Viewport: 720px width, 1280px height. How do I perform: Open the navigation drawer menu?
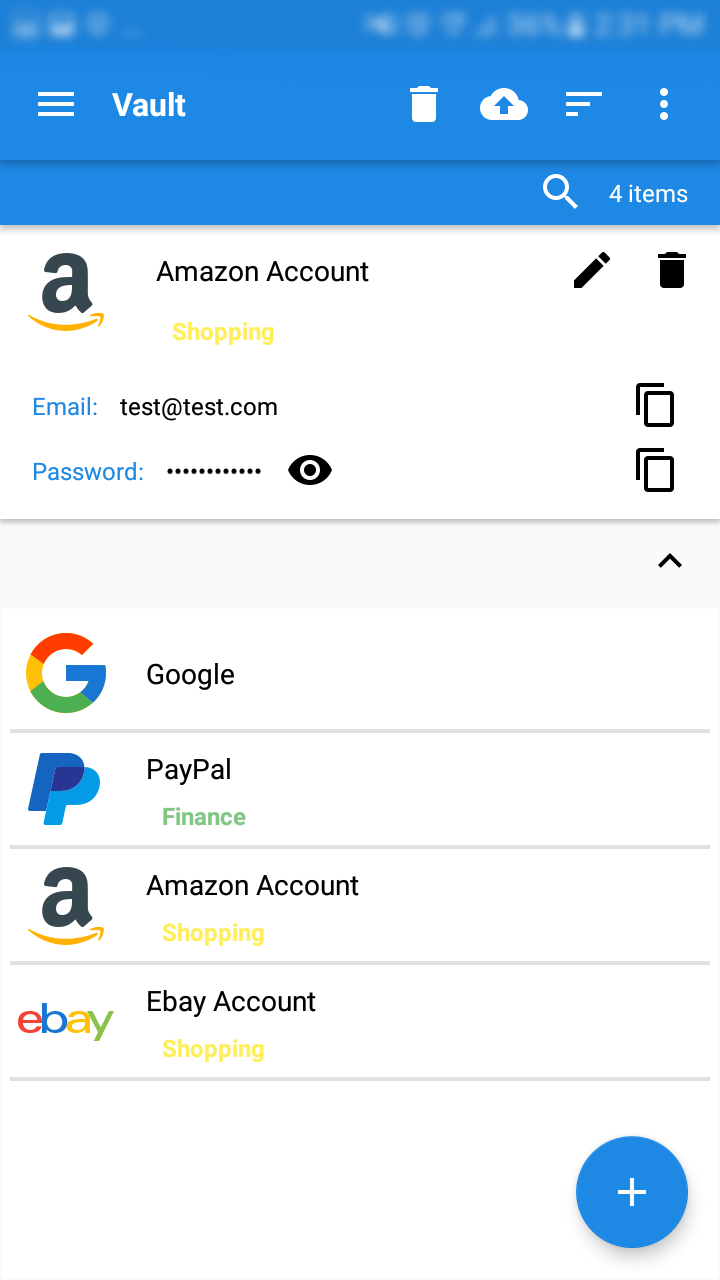(56, 104)
